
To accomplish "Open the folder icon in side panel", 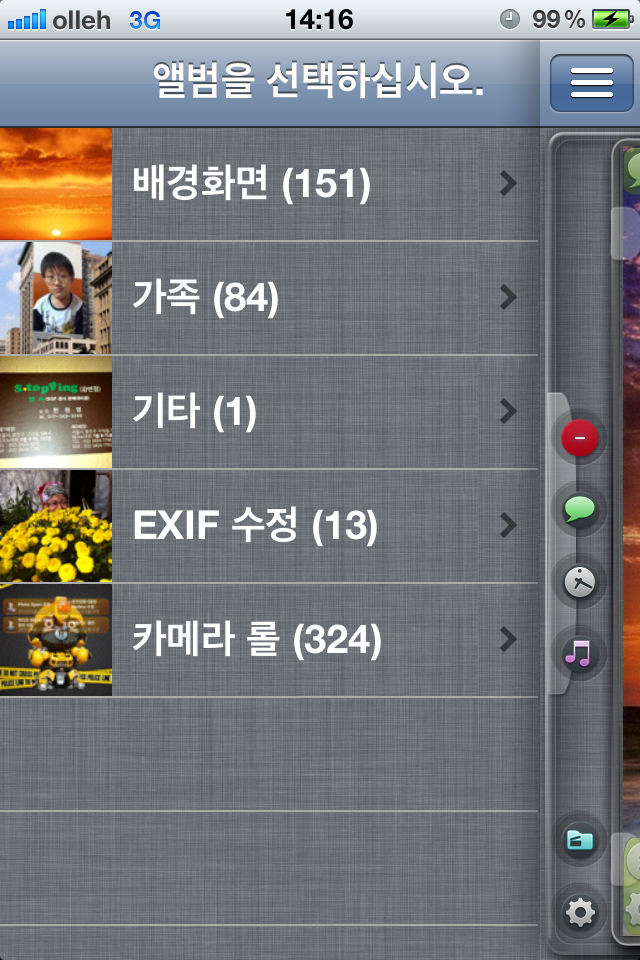I will point(581,840).
